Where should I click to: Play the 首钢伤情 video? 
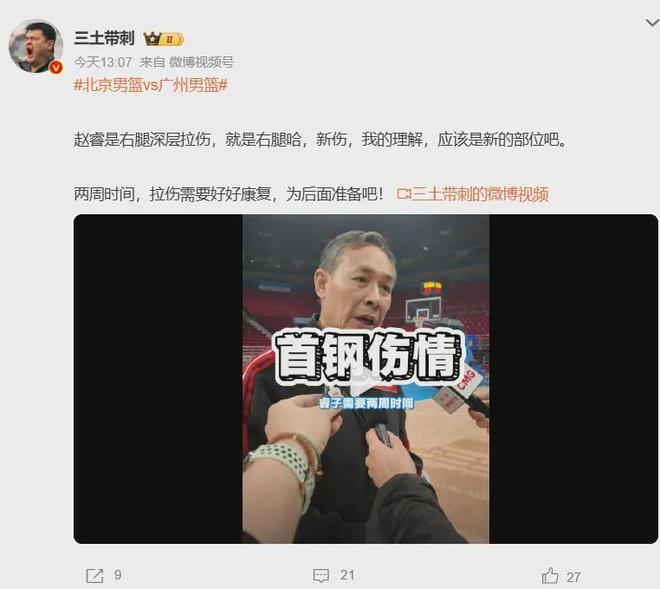click(x=366, y=379)
